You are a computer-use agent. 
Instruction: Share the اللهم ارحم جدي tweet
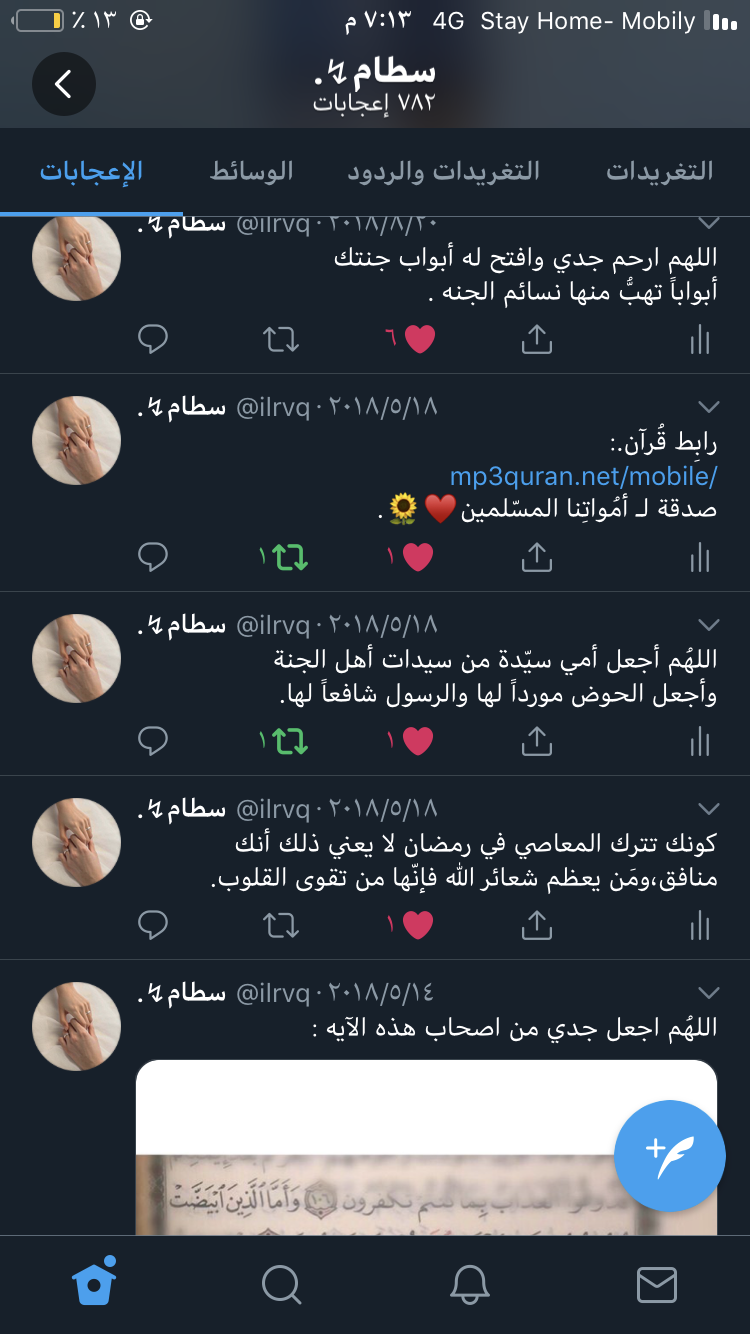[x=537, y=340]
